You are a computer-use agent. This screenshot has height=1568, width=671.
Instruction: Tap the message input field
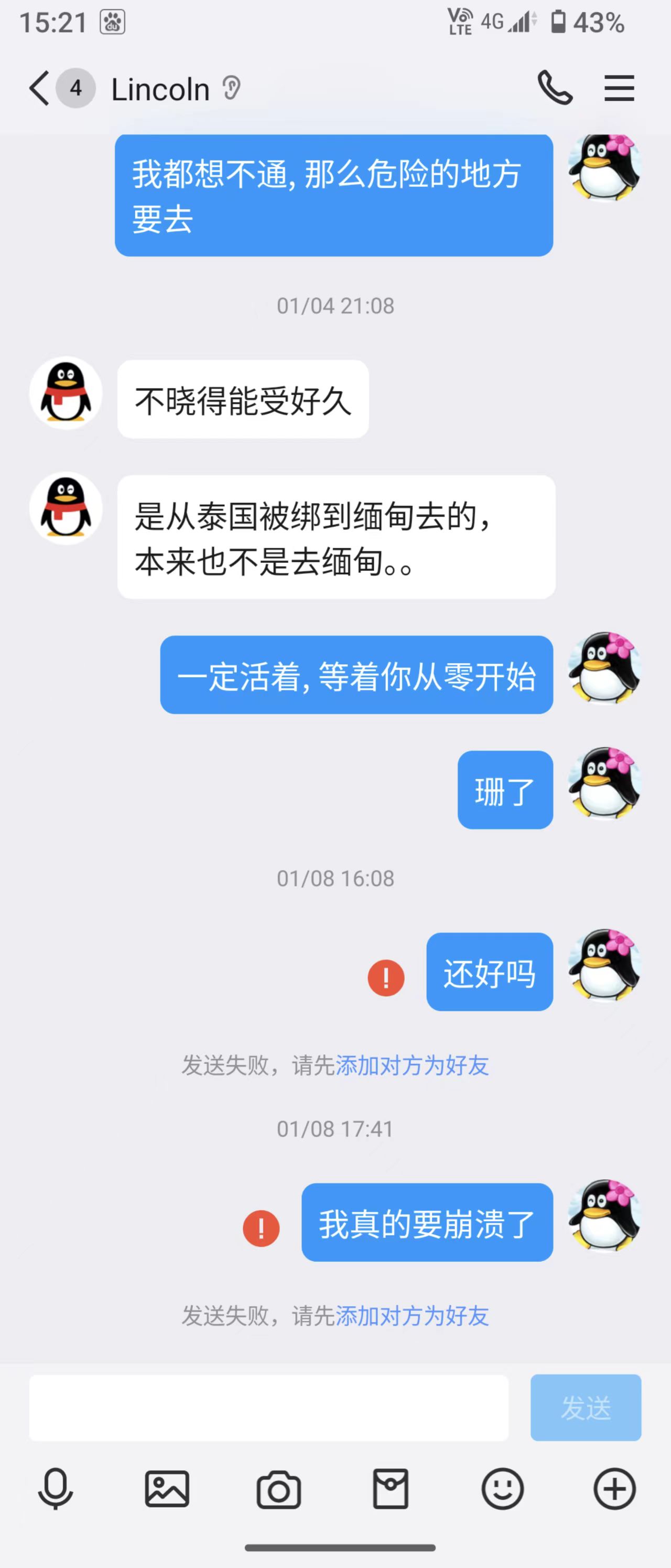click(268, 1407)
